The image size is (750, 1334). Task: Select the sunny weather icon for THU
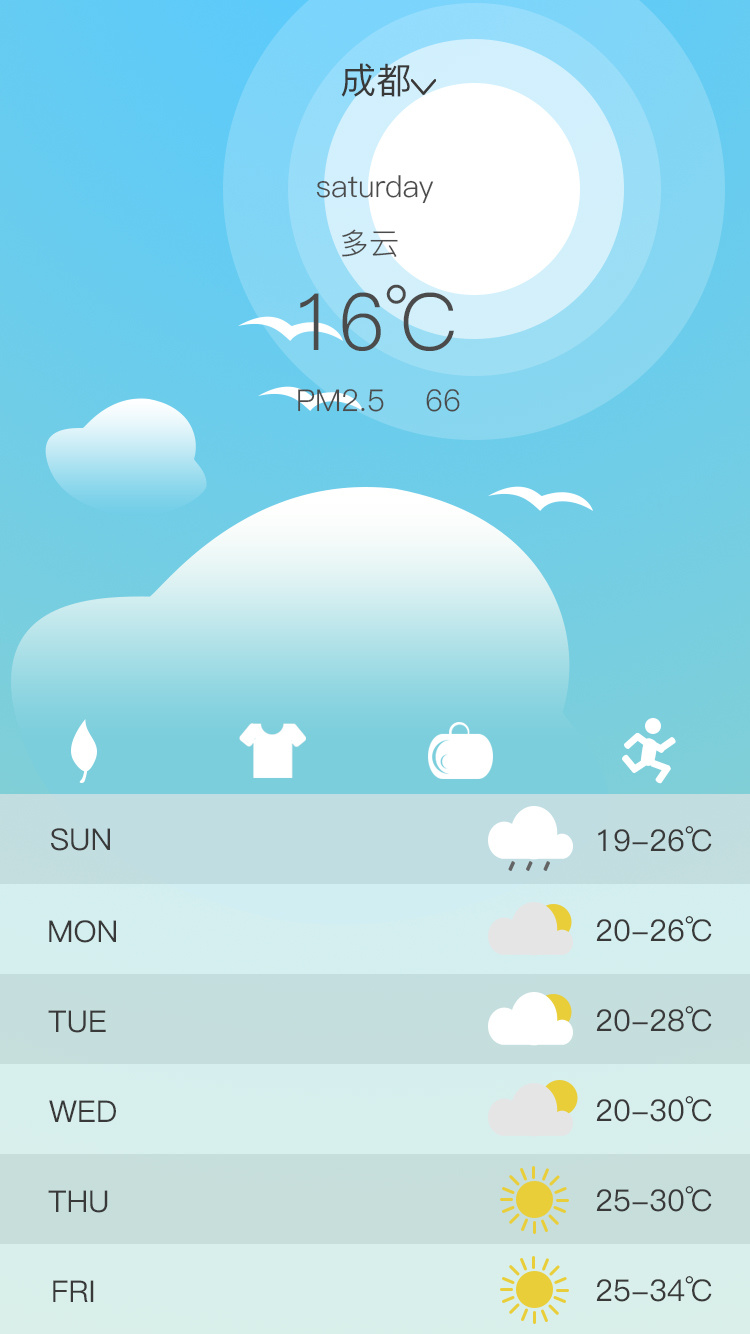[x=531, y=1200]
